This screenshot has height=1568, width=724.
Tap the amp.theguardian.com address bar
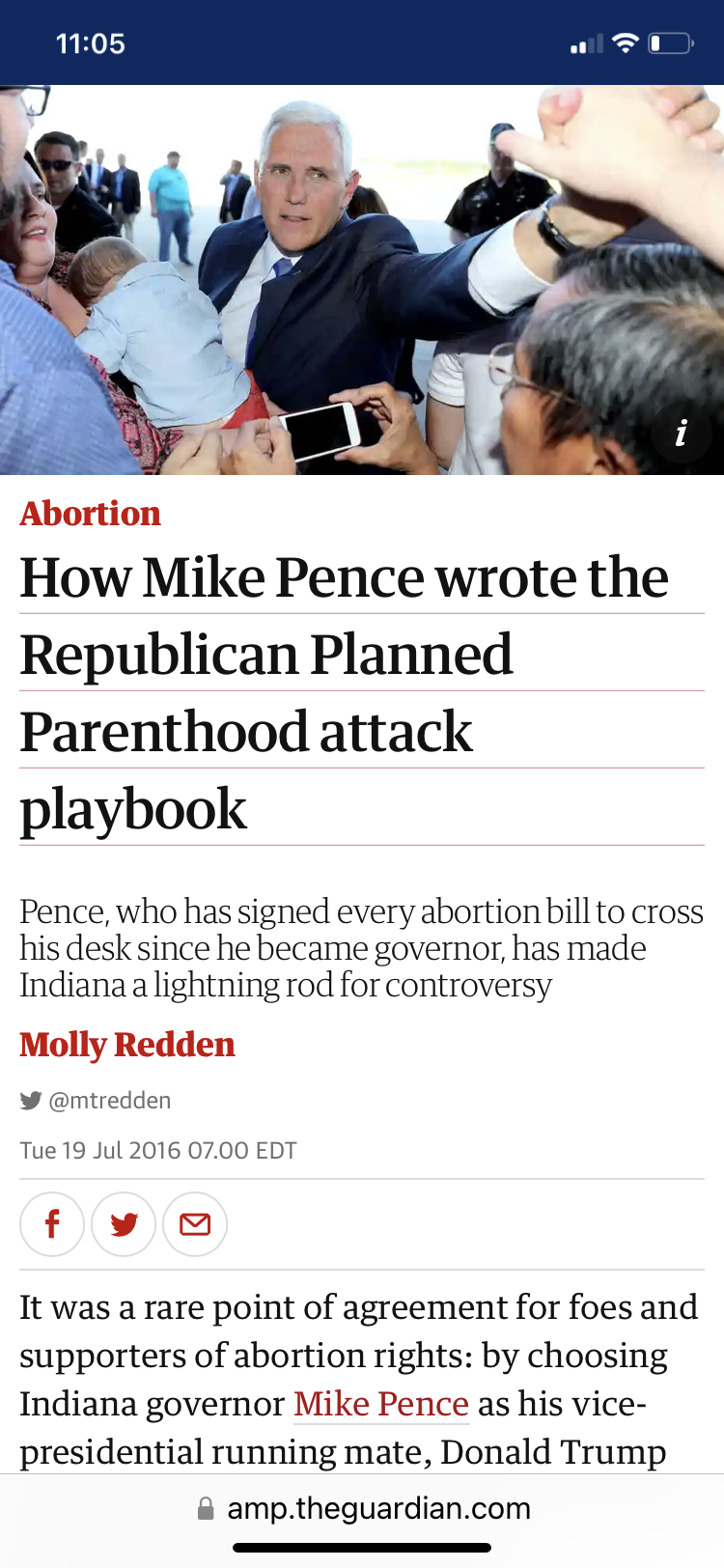tap(363, 1508)
